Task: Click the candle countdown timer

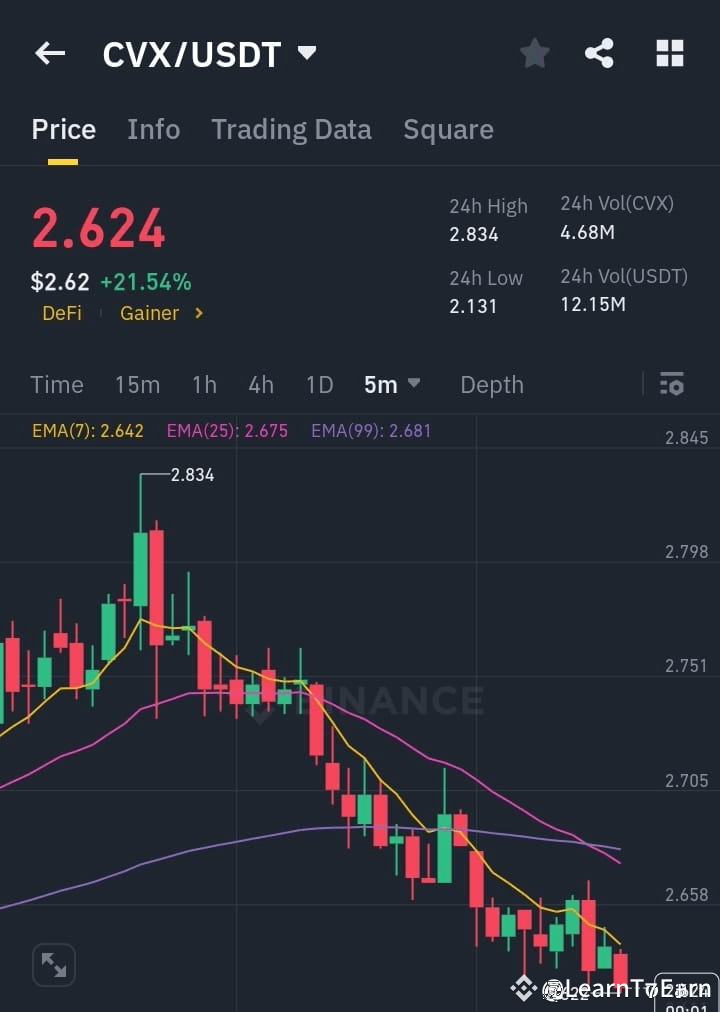Action: [x=685, y=994]
